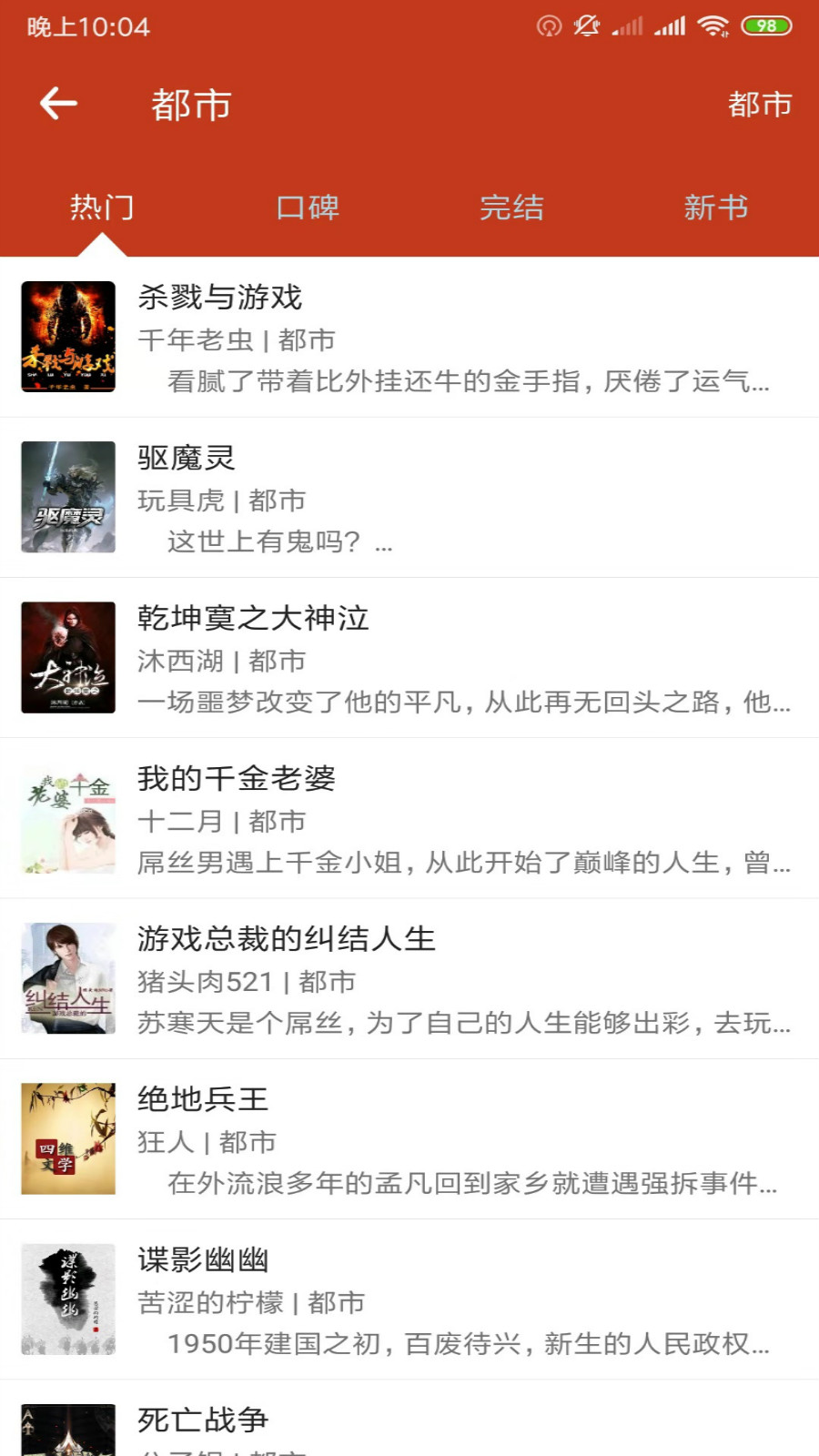View details of 游戏总裁的纠结人生

click(286, 939)
